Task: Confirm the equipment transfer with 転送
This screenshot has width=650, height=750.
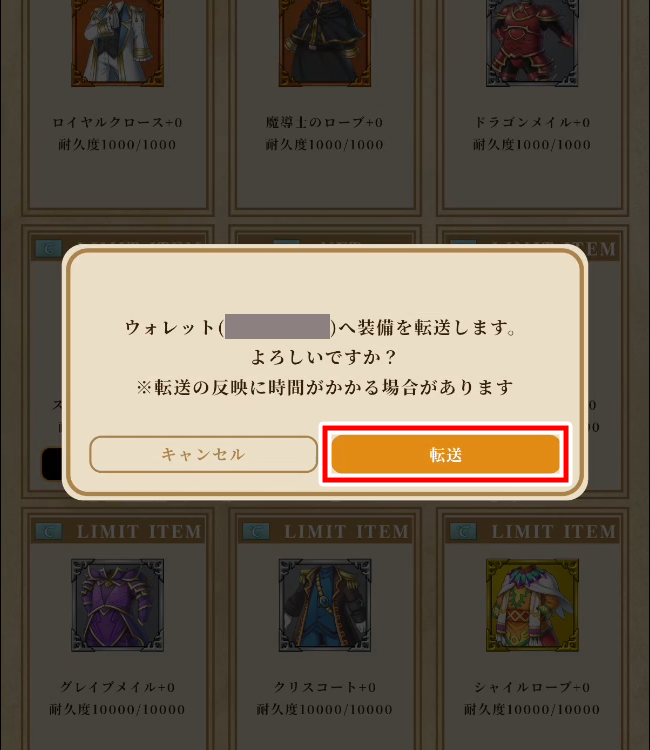Action: (x=445, y=454)
